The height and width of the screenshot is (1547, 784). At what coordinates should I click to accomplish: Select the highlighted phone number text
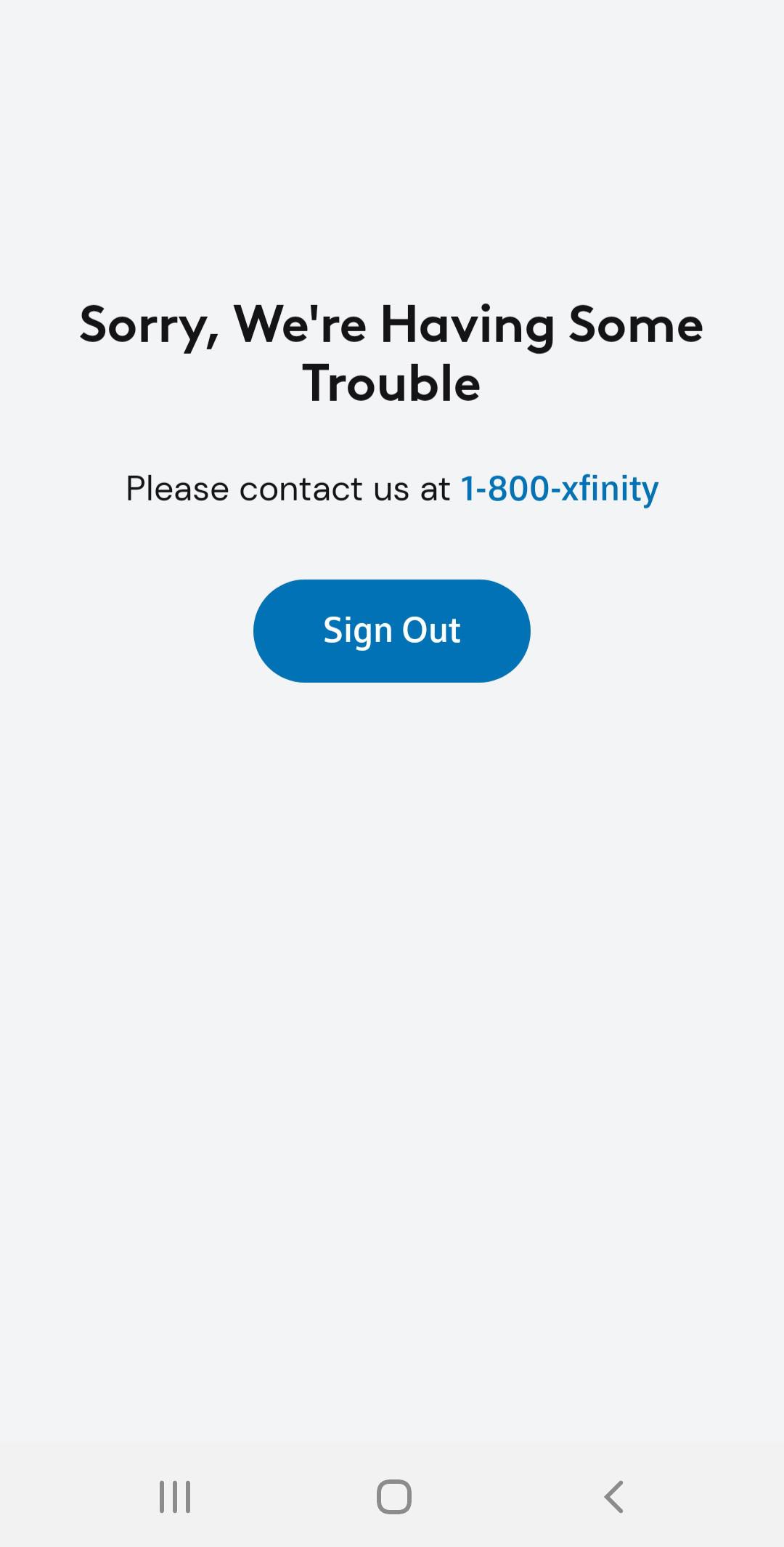pyautogui.click(x=560, y=489)
